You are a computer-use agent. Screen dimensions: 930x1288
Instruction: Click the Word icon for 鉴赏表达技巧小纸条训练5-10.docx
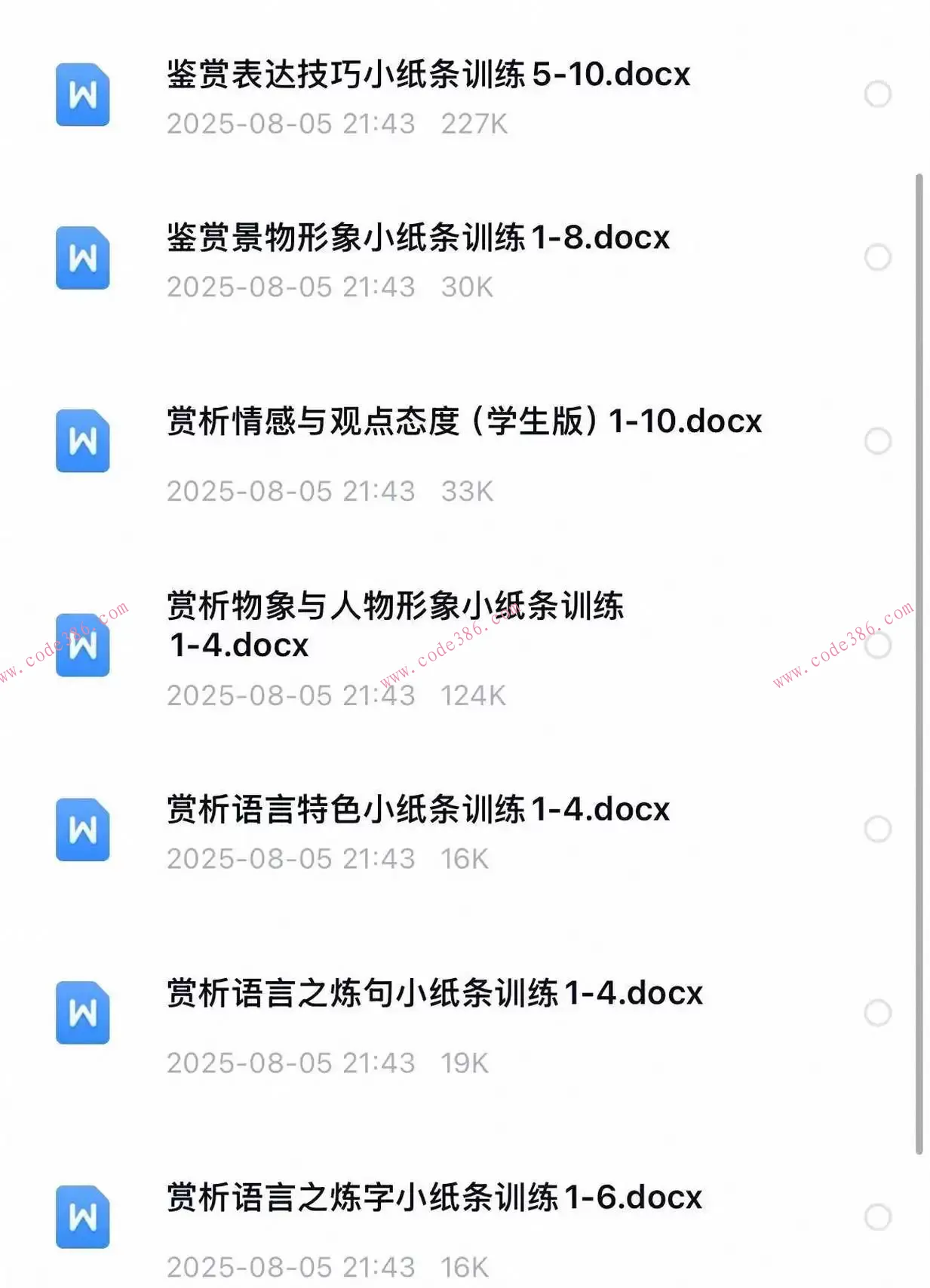pyautogui.click(x=83, y=94)
